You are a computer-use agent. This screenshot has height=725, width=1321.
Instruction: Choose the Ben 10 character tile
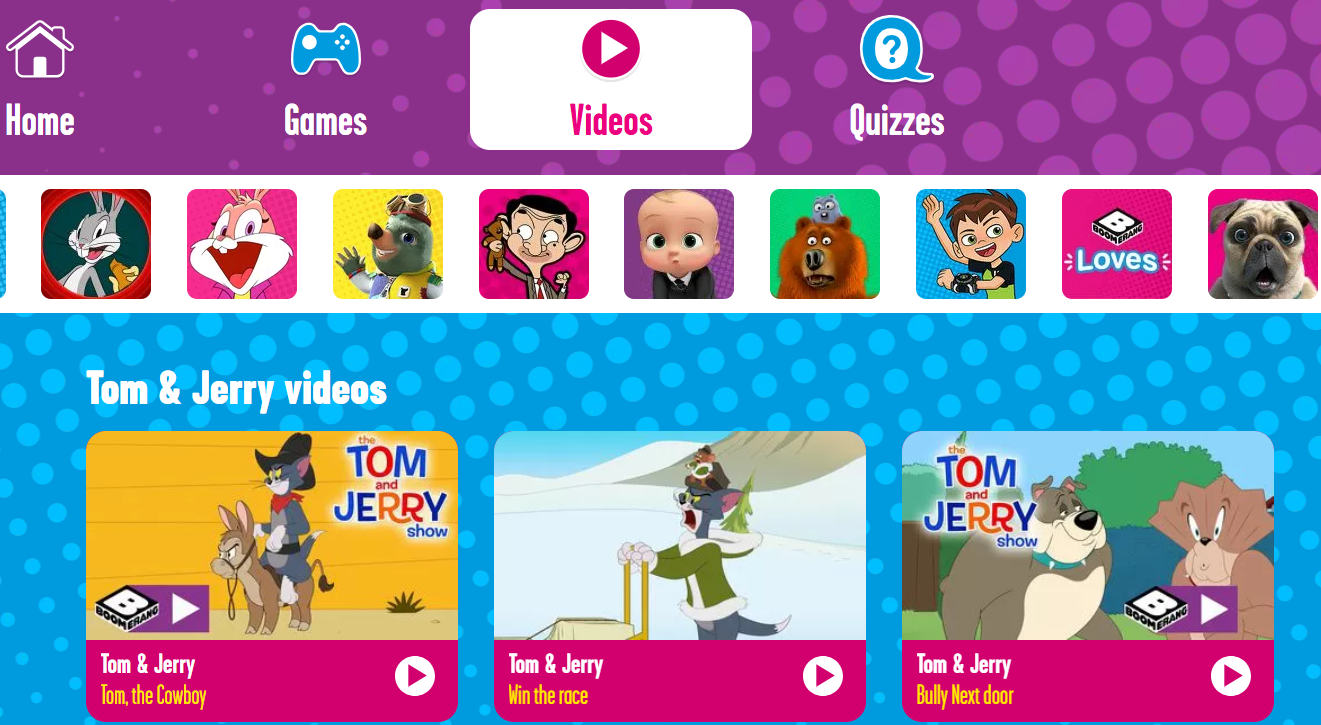[x=971, y=244]
